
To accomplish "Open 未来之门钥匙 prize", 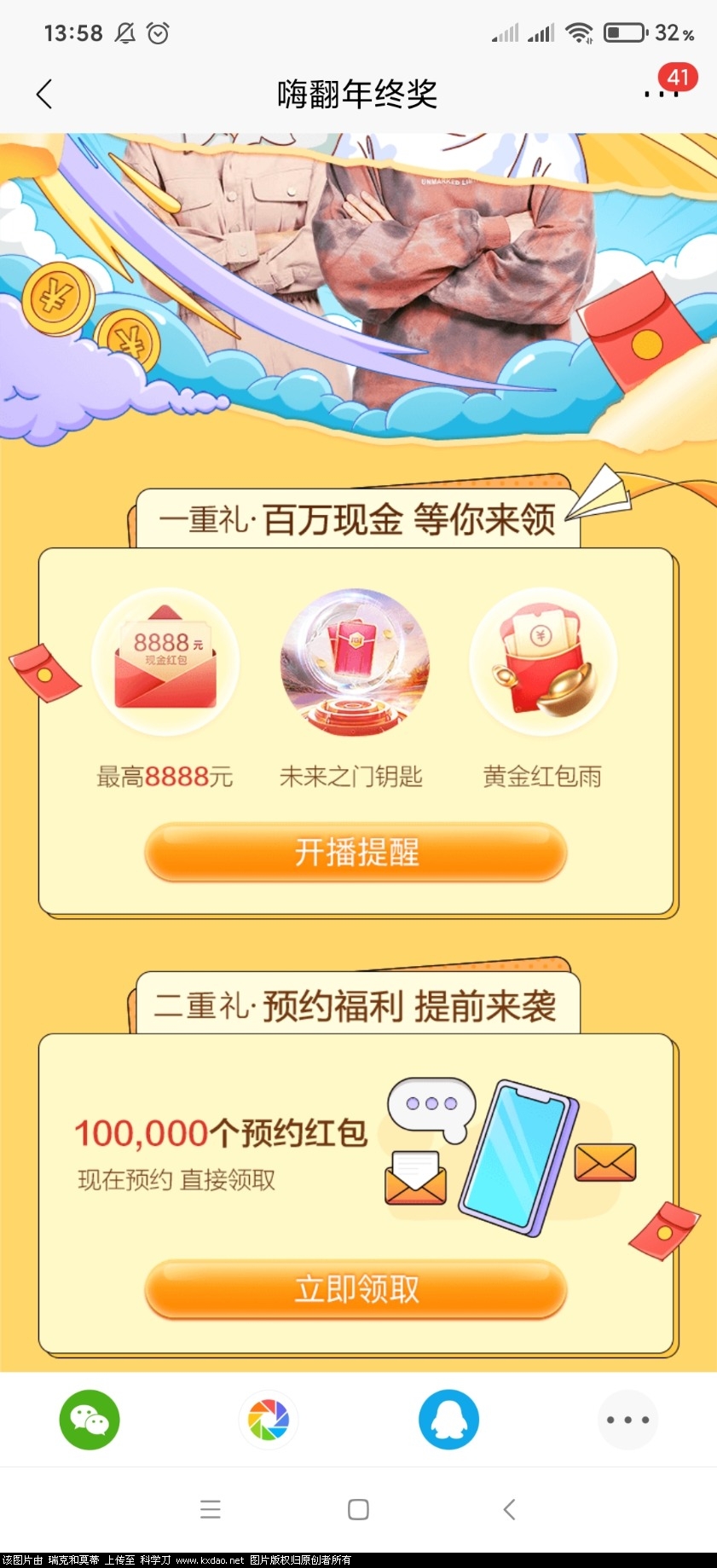I will pos(354,662).
